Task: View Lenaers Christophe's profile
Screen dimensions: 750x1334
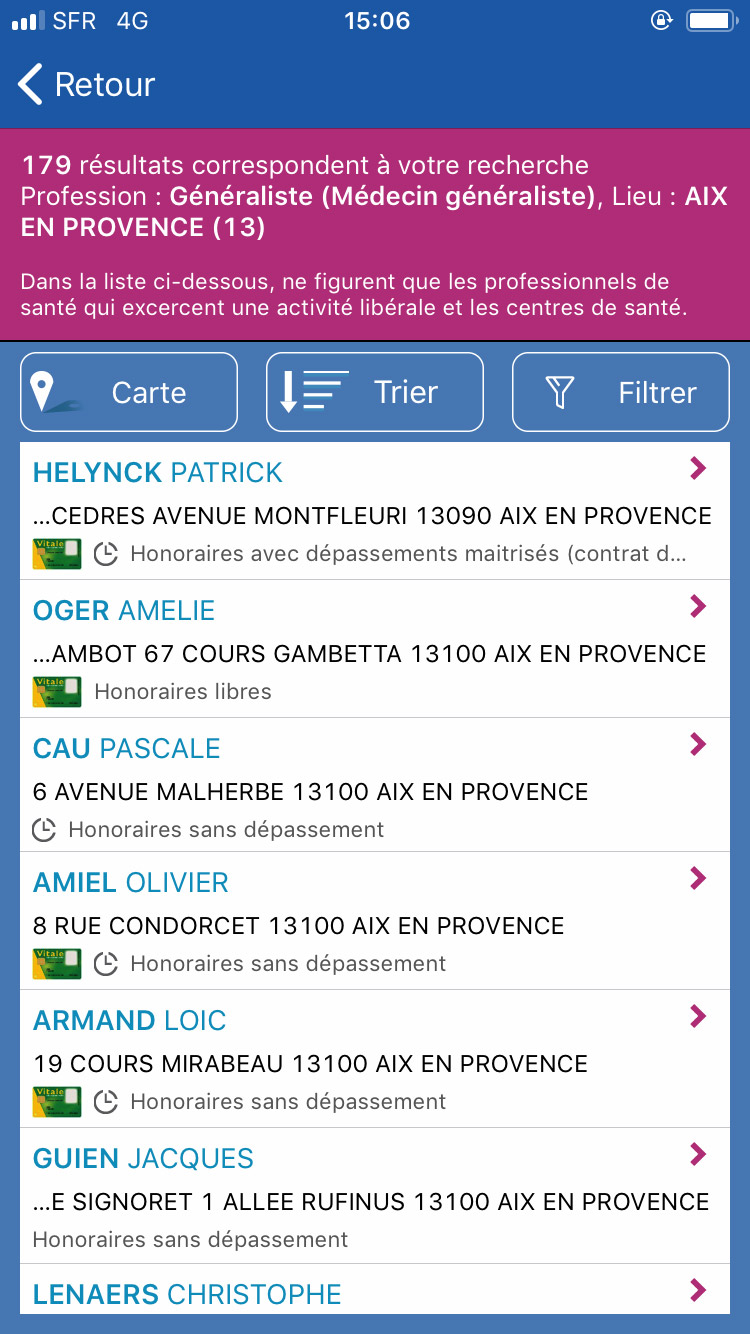Action: tap(375, 1292)
